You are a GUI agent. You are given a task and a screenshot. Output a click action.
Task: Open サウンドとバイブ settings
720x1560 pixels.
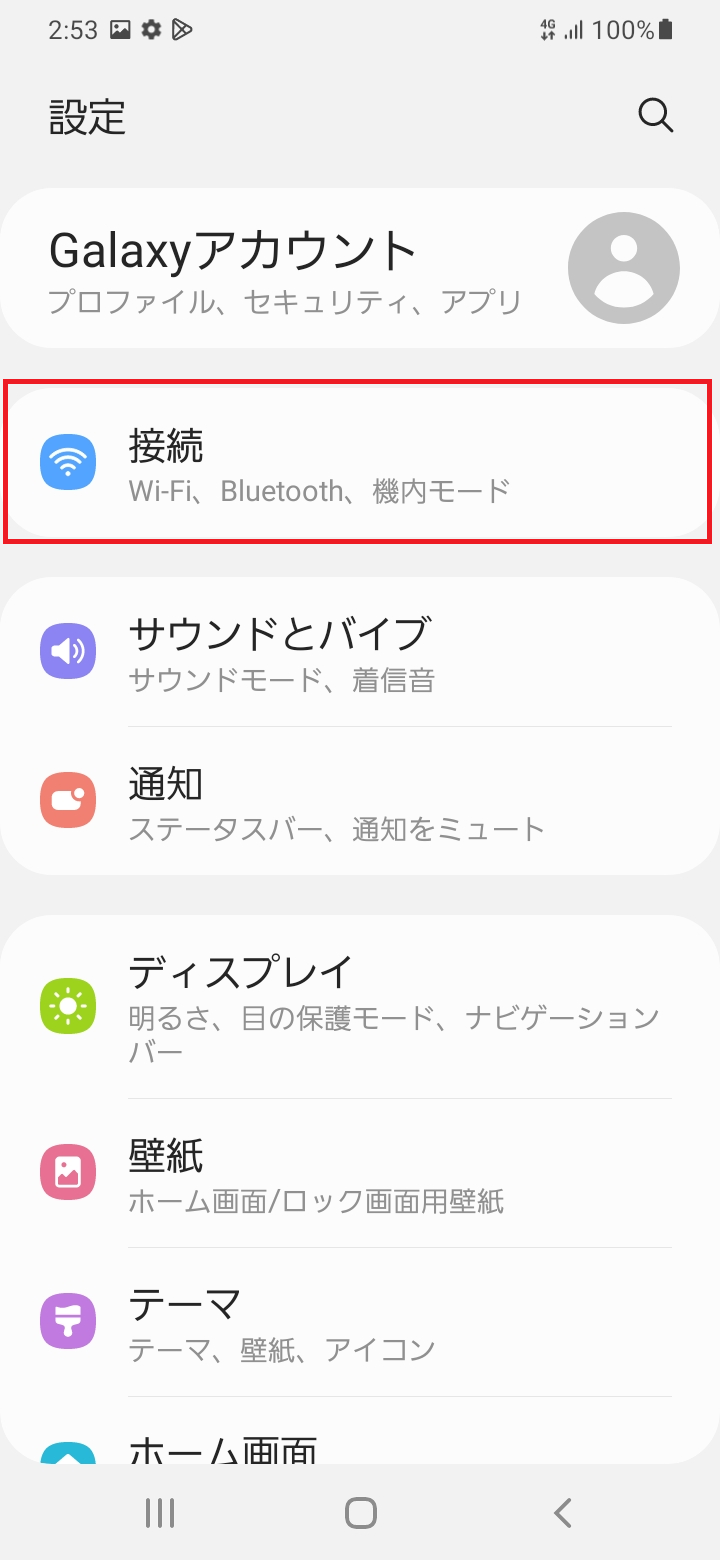[x=360, y=651]
